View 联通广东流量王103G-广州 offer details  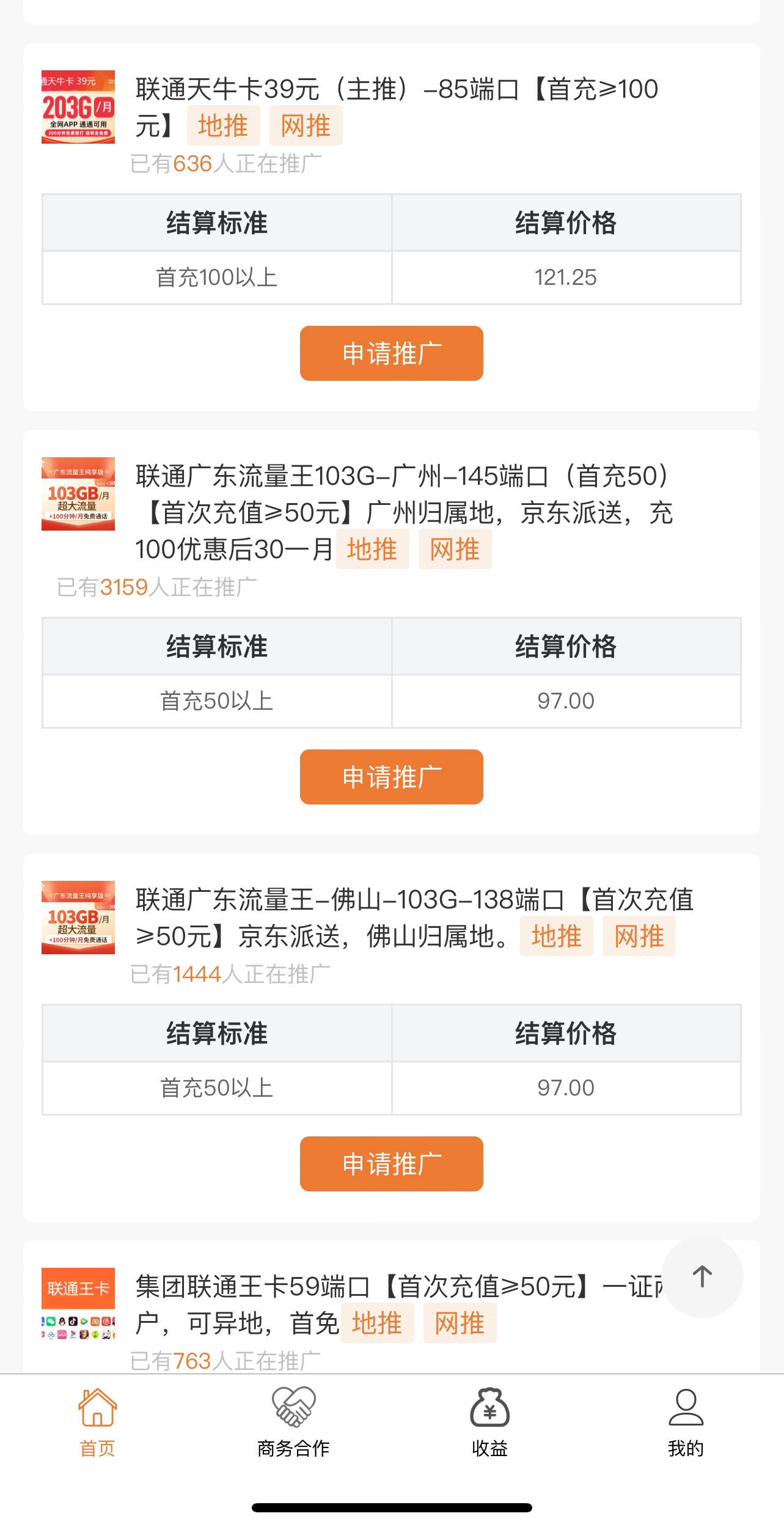404,512
